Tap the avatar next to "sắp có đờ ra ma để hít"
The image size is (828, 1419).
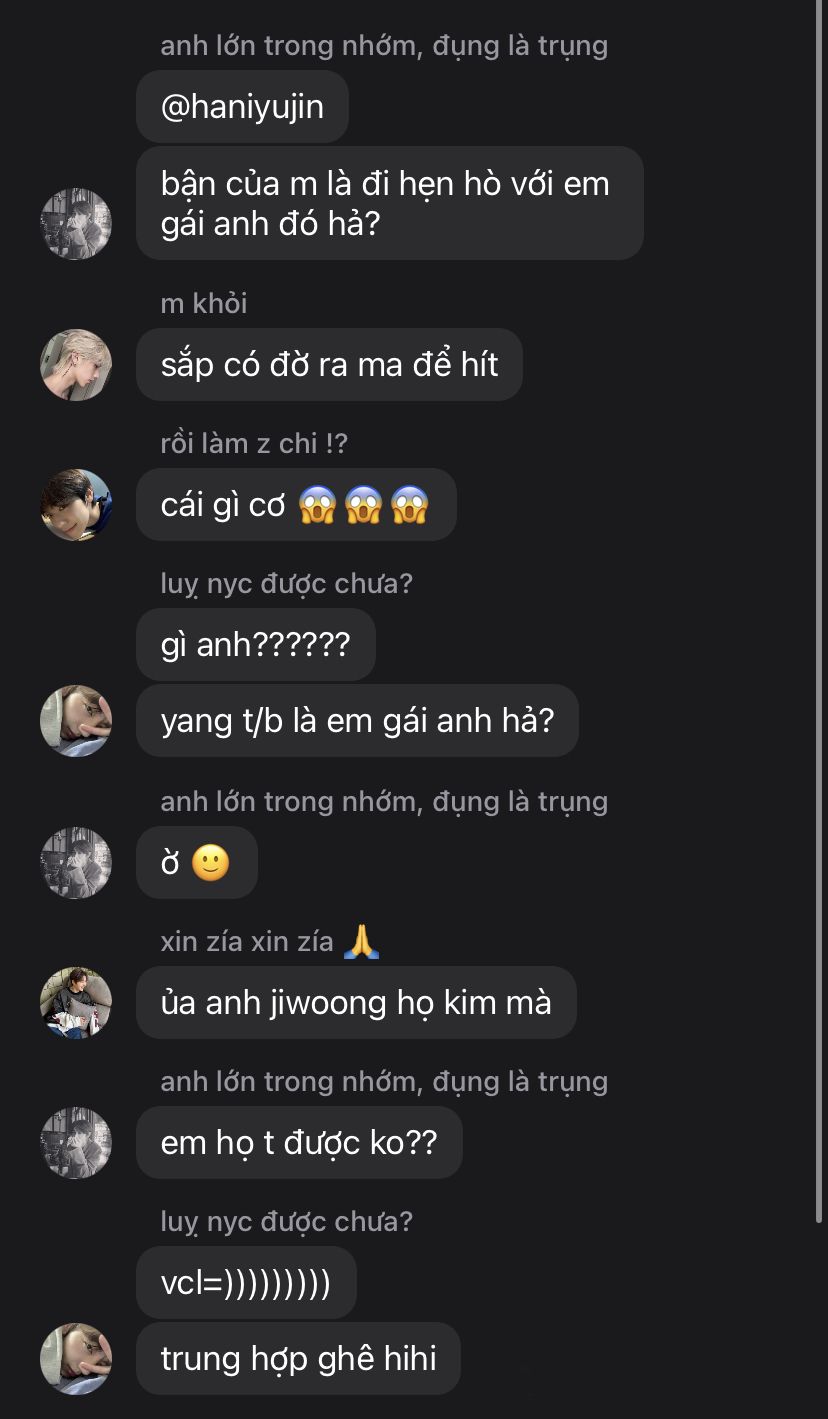[76, 365]
